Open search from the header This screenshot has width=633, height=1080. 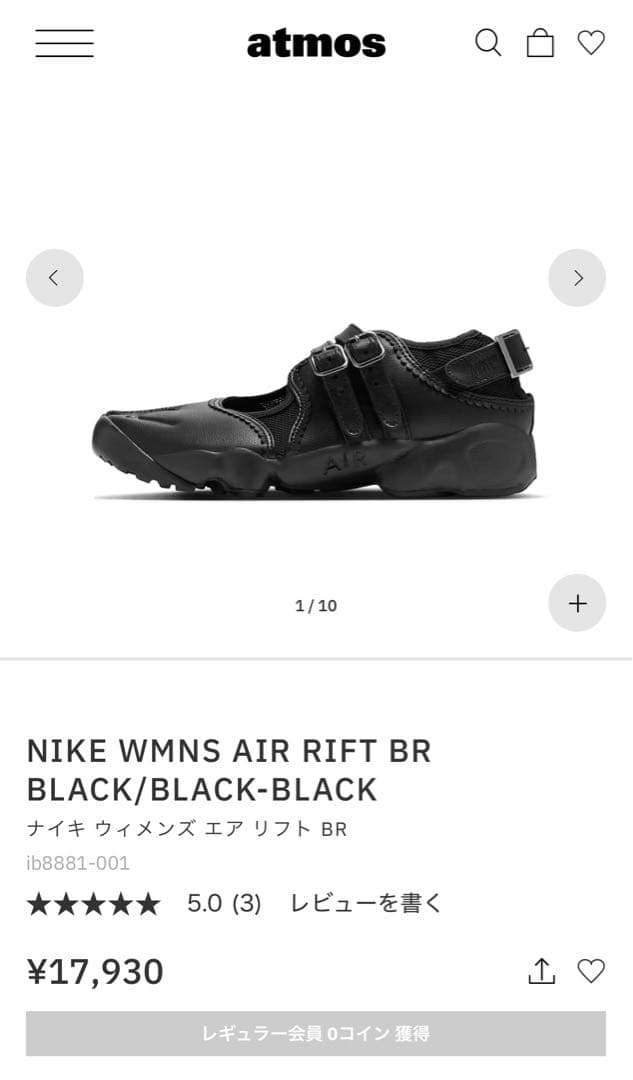pyautogui.click(x=488, y=43)
